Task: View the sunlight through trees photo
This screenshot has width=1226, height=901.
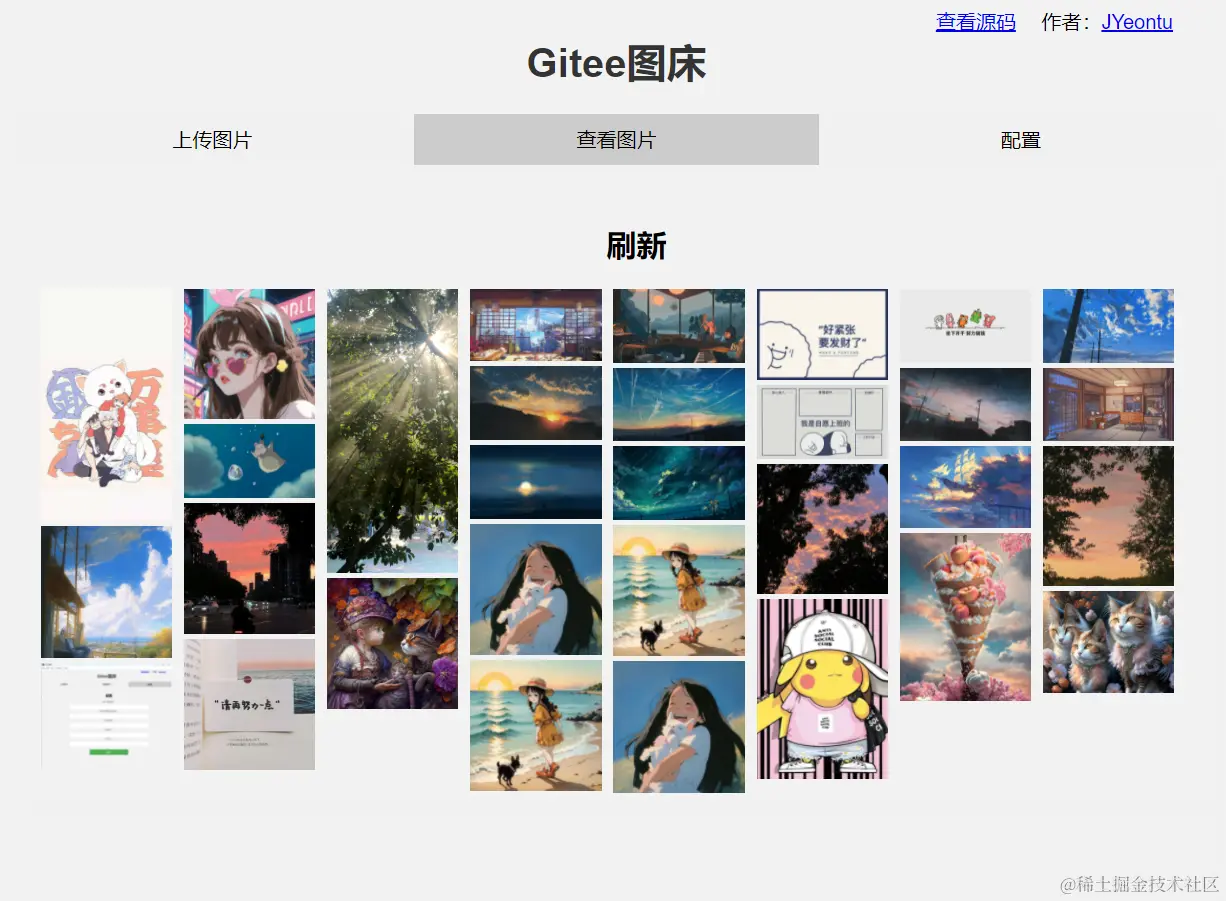Action: [x=392, y=430]
